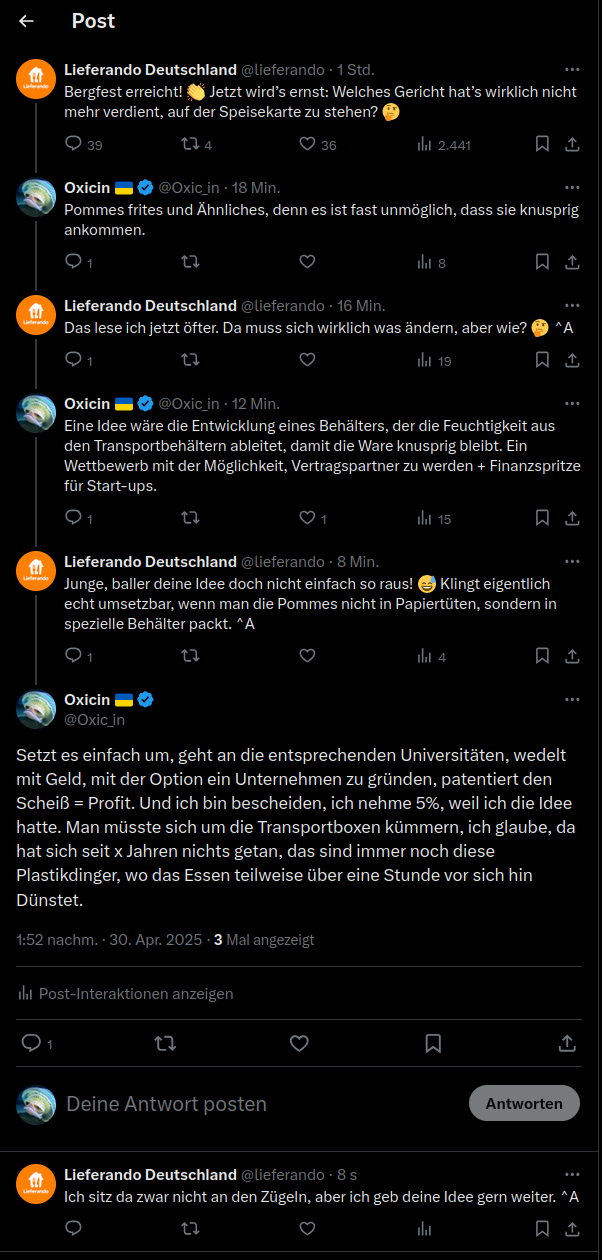This screenshot has width=602, height=1260.
Task: Open Post-Interaktionen anzeigen
Action: point(125,994)
